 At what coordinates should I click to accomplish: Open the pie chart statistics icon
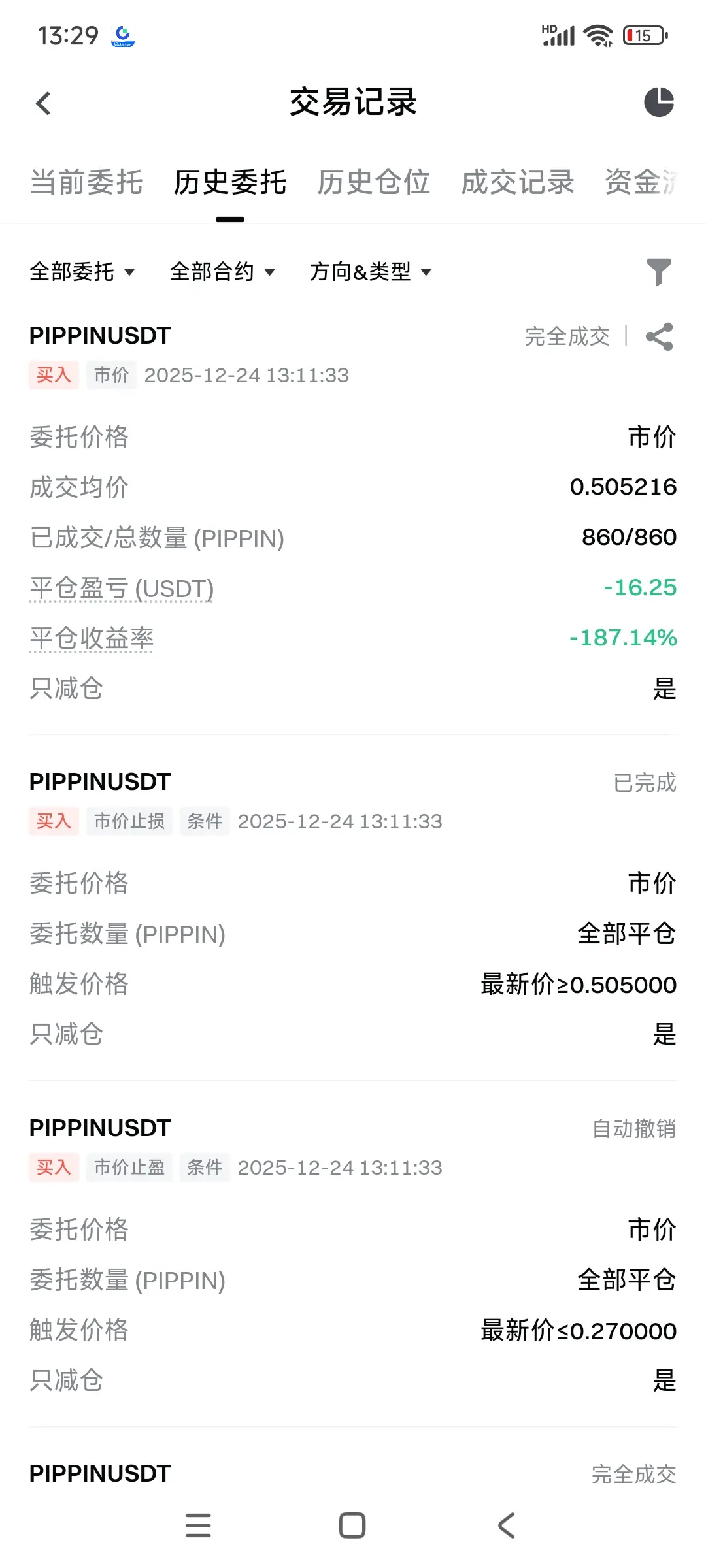point(658,102)
